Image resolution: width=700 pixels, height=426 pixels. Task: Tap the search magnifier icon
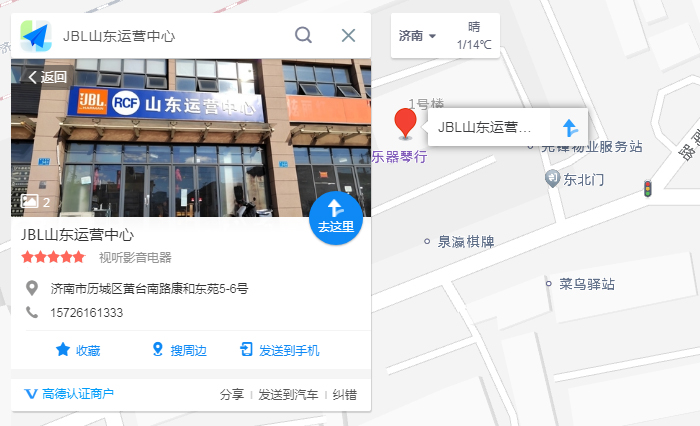pos(304,36)
